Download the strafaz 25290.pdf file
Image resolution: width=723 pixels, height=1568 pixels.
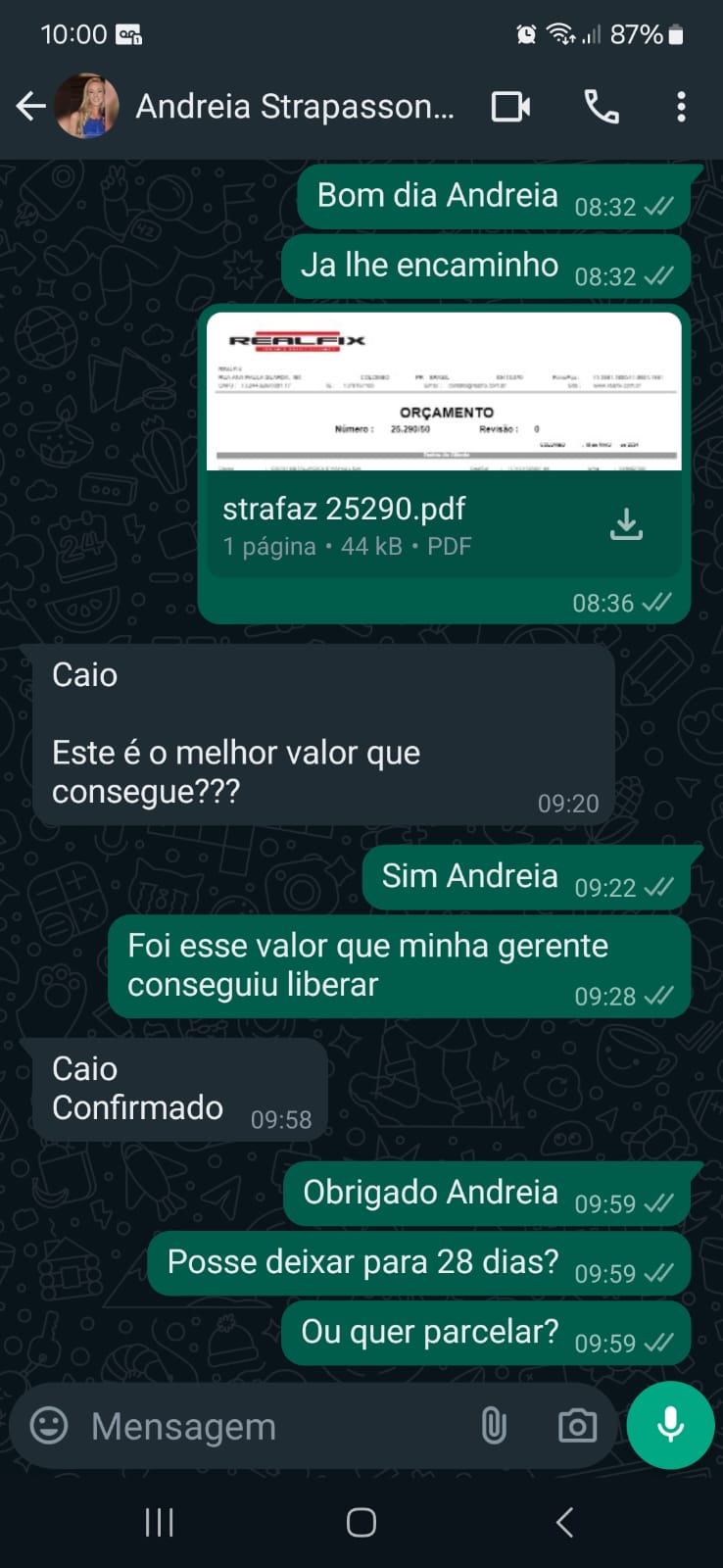point(626,524)
